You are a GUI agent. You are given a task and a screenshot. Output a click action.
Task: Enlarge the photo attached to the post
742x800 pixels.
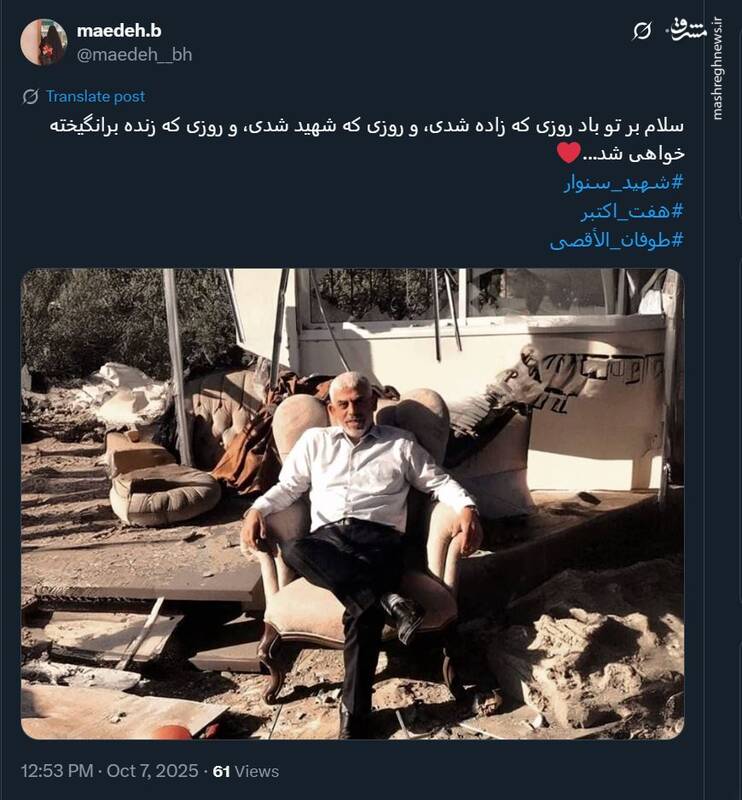click(x=352, y=503)
